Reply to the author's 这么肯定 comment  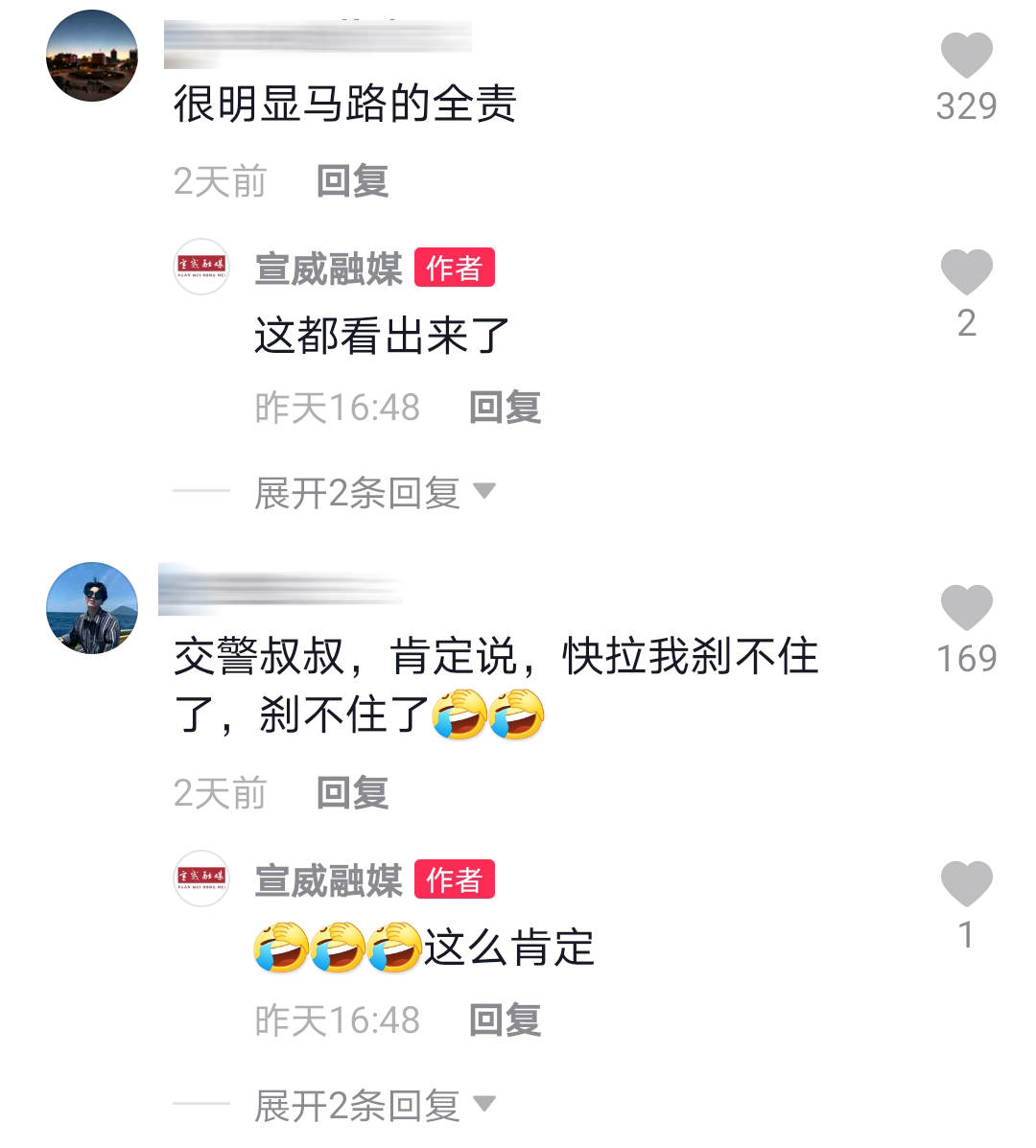click(505, 1019)
